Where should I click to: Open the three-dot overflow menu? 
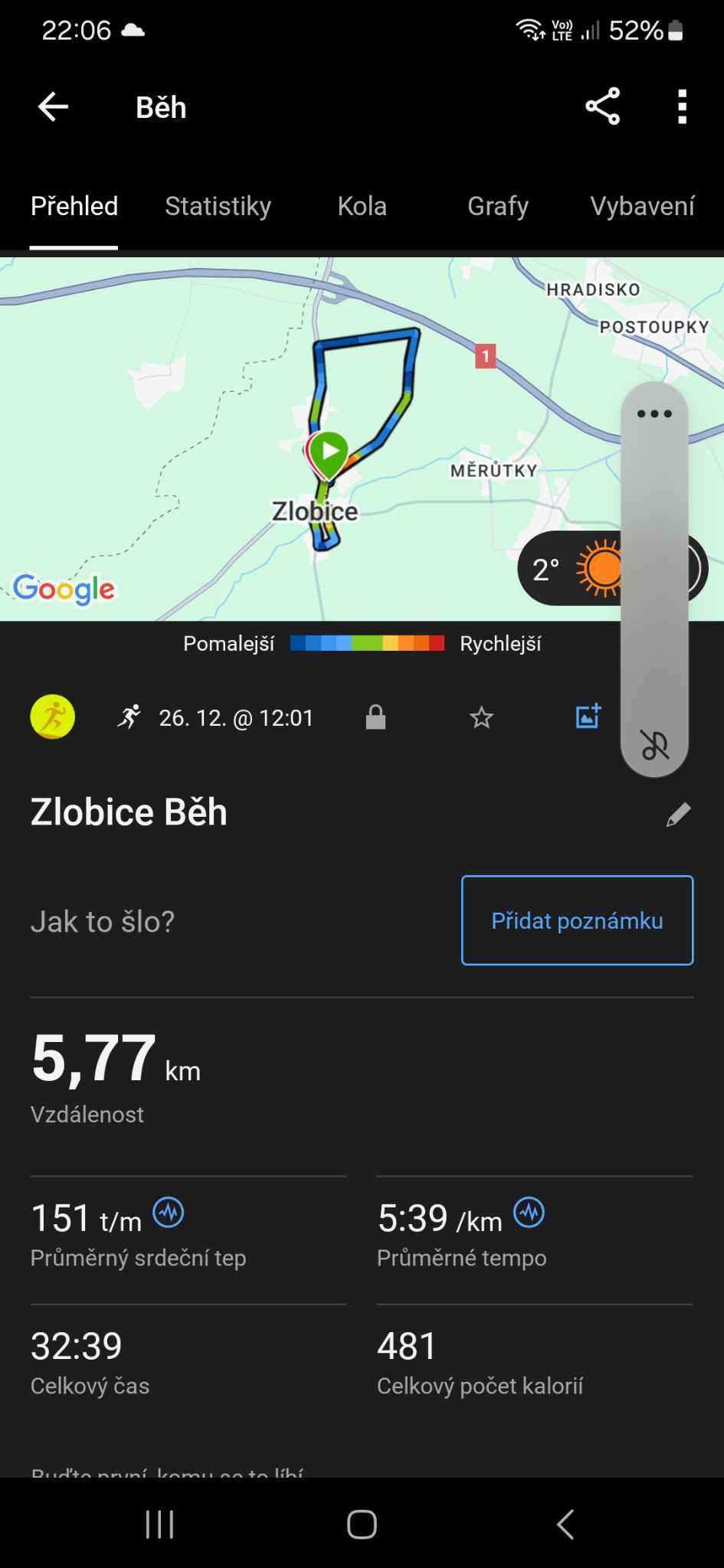coord(682,107)
